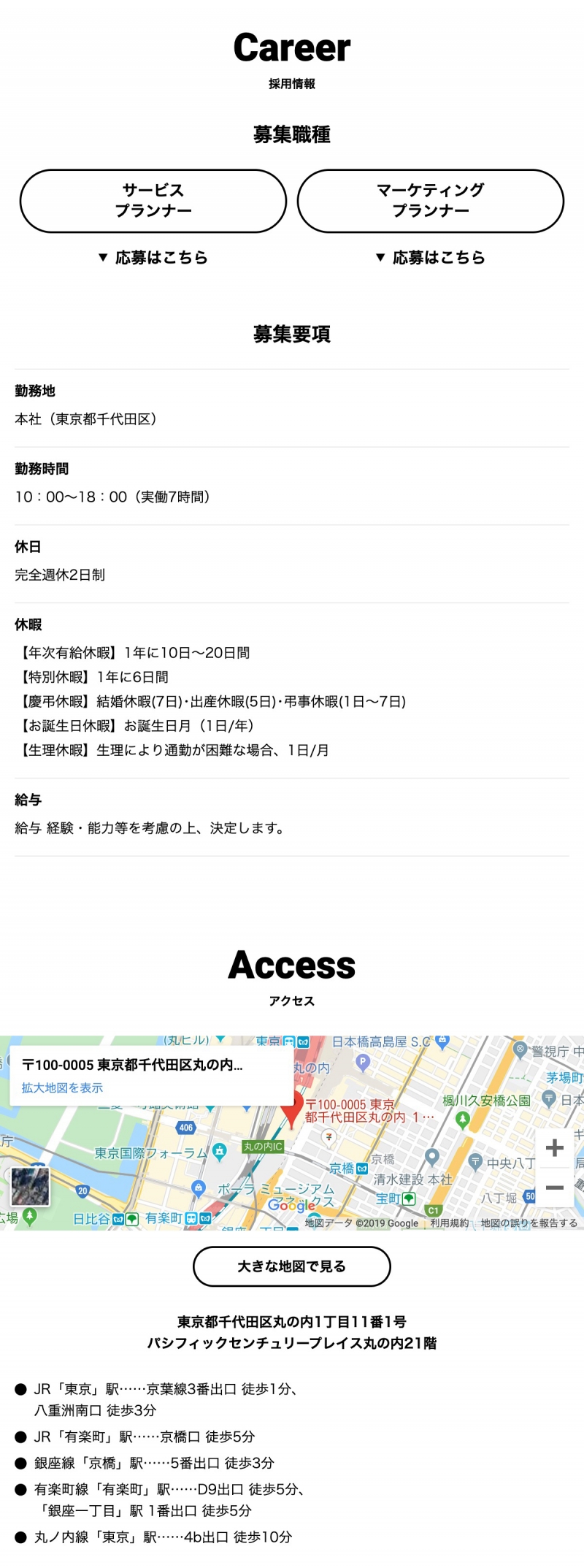
Task: Switch map to satellite view thumbnail
Action: click(x=30, y=1186)
